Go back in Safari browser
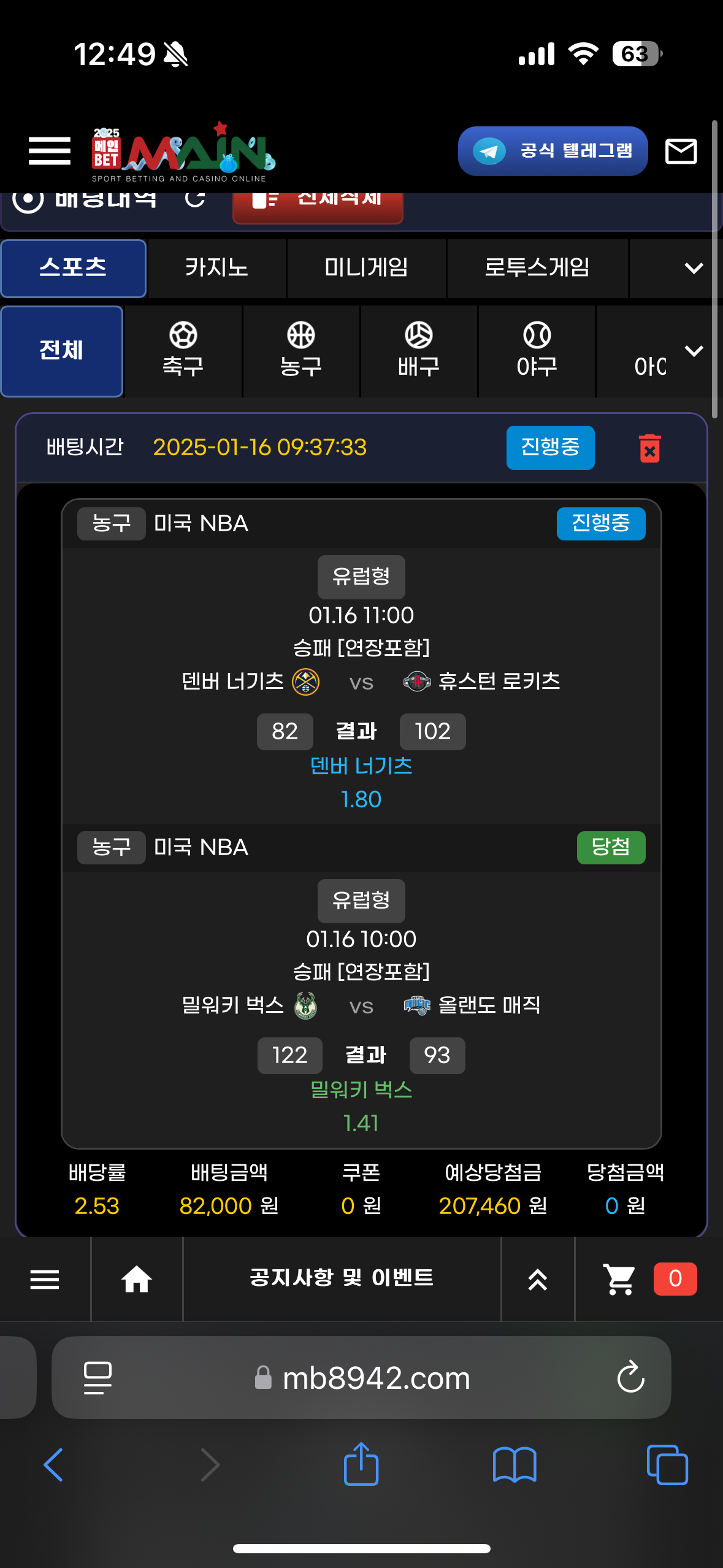The width and height of the screenshot is (723, 1568). 54,1465
